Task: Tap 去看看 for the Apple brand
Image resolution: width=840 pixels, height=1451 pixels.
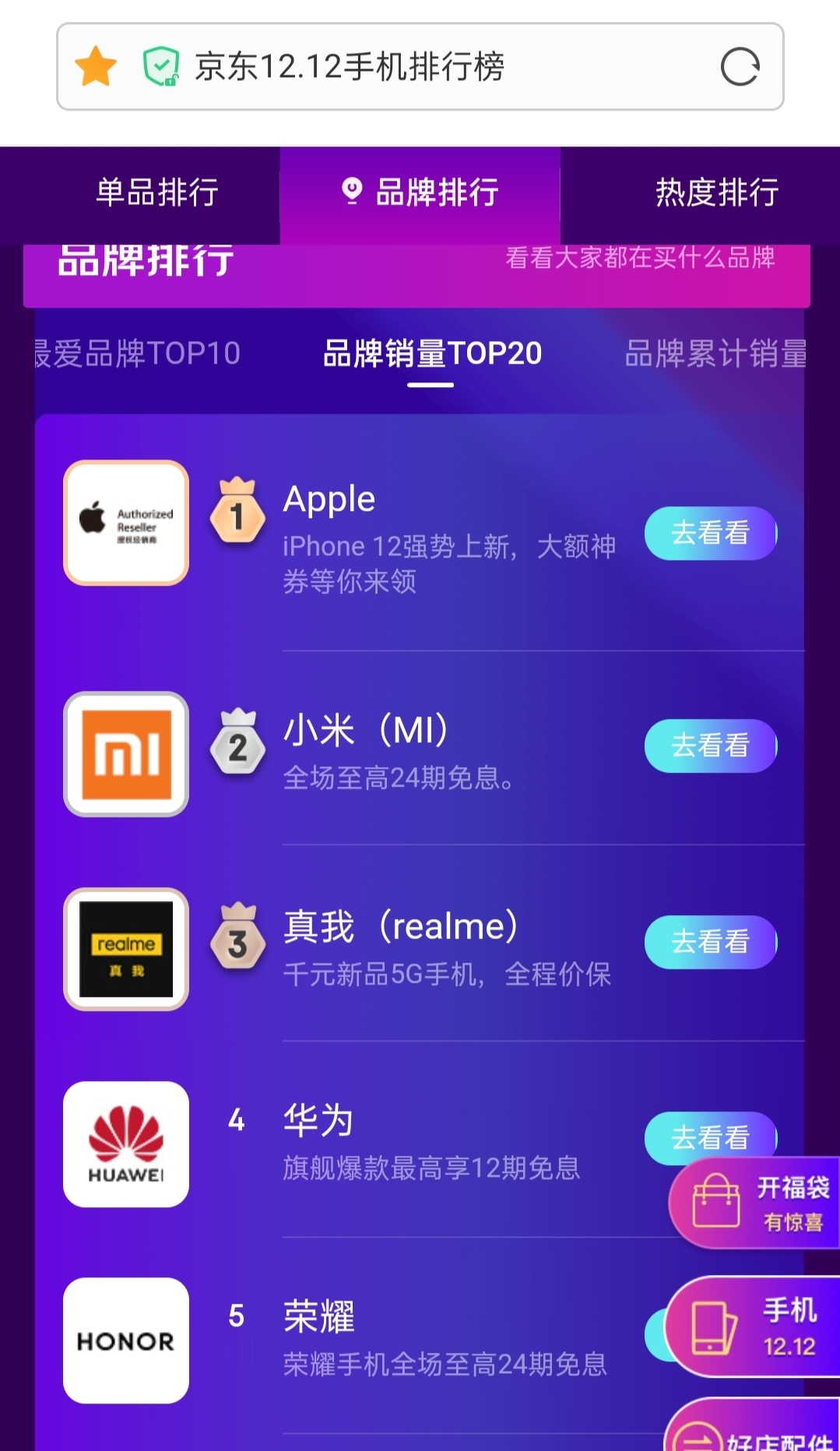Action: pos(711,534)
